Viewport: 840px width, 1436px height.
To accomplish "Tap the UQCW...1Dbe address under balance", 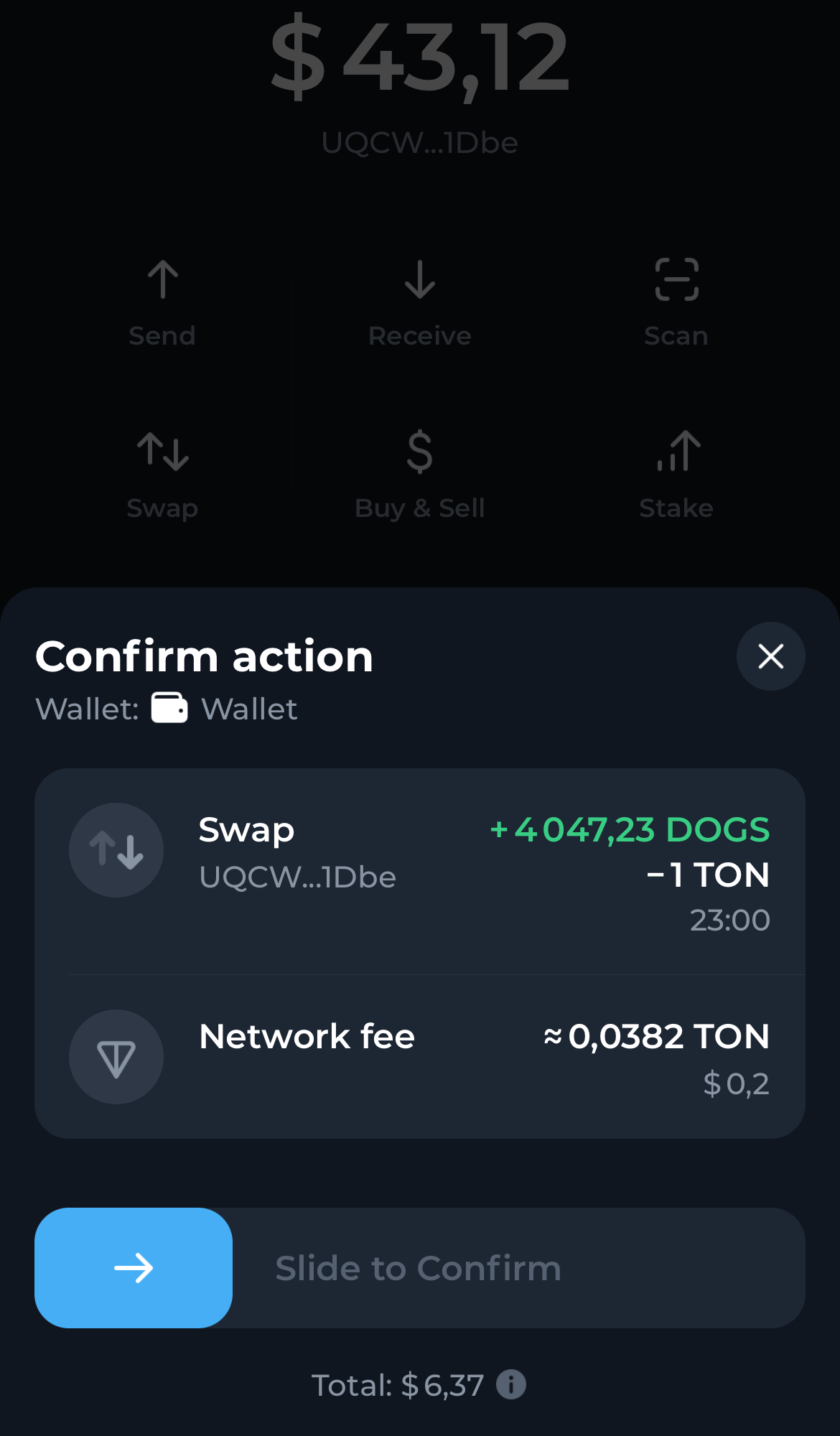I will [420, 142].
